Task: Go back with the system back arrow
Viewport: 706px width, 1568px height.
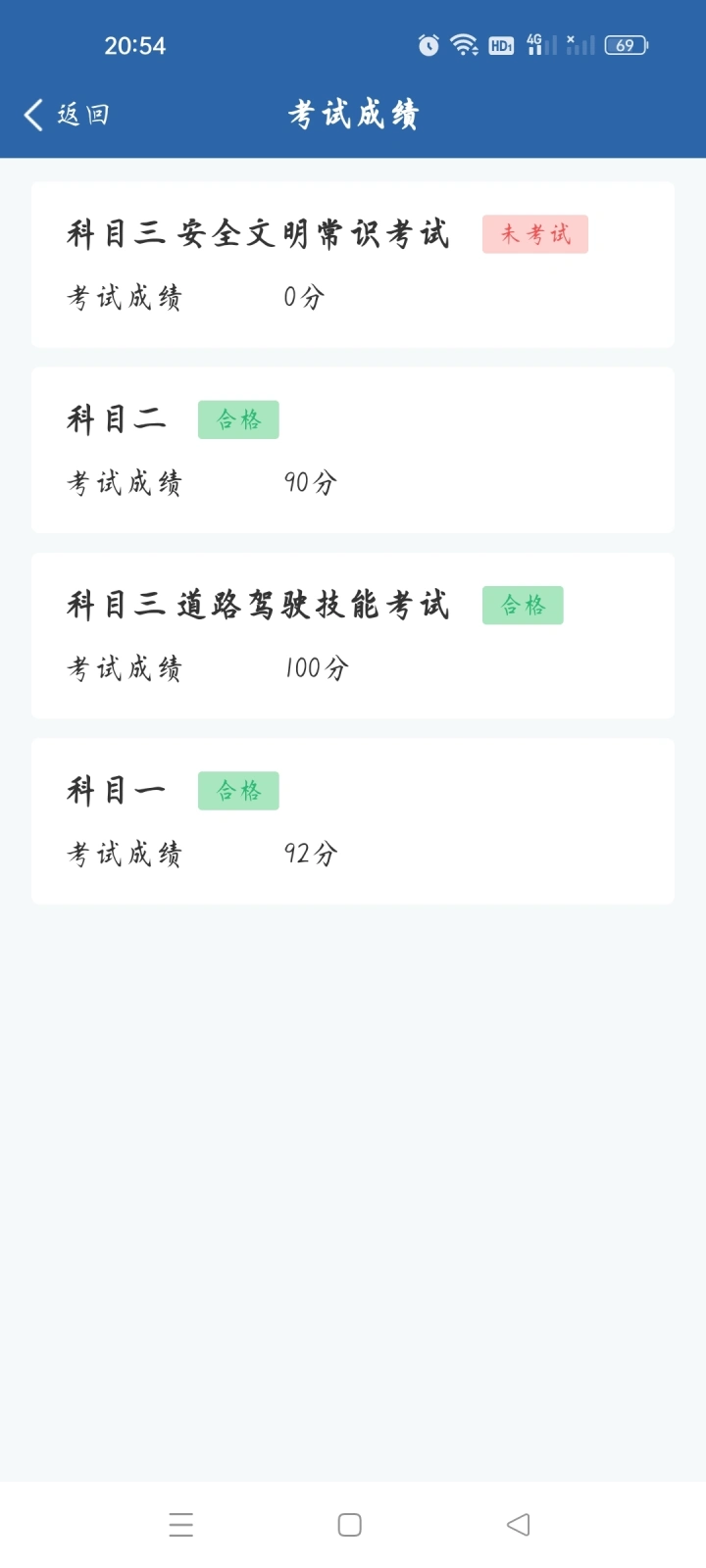Action: 518,1524
